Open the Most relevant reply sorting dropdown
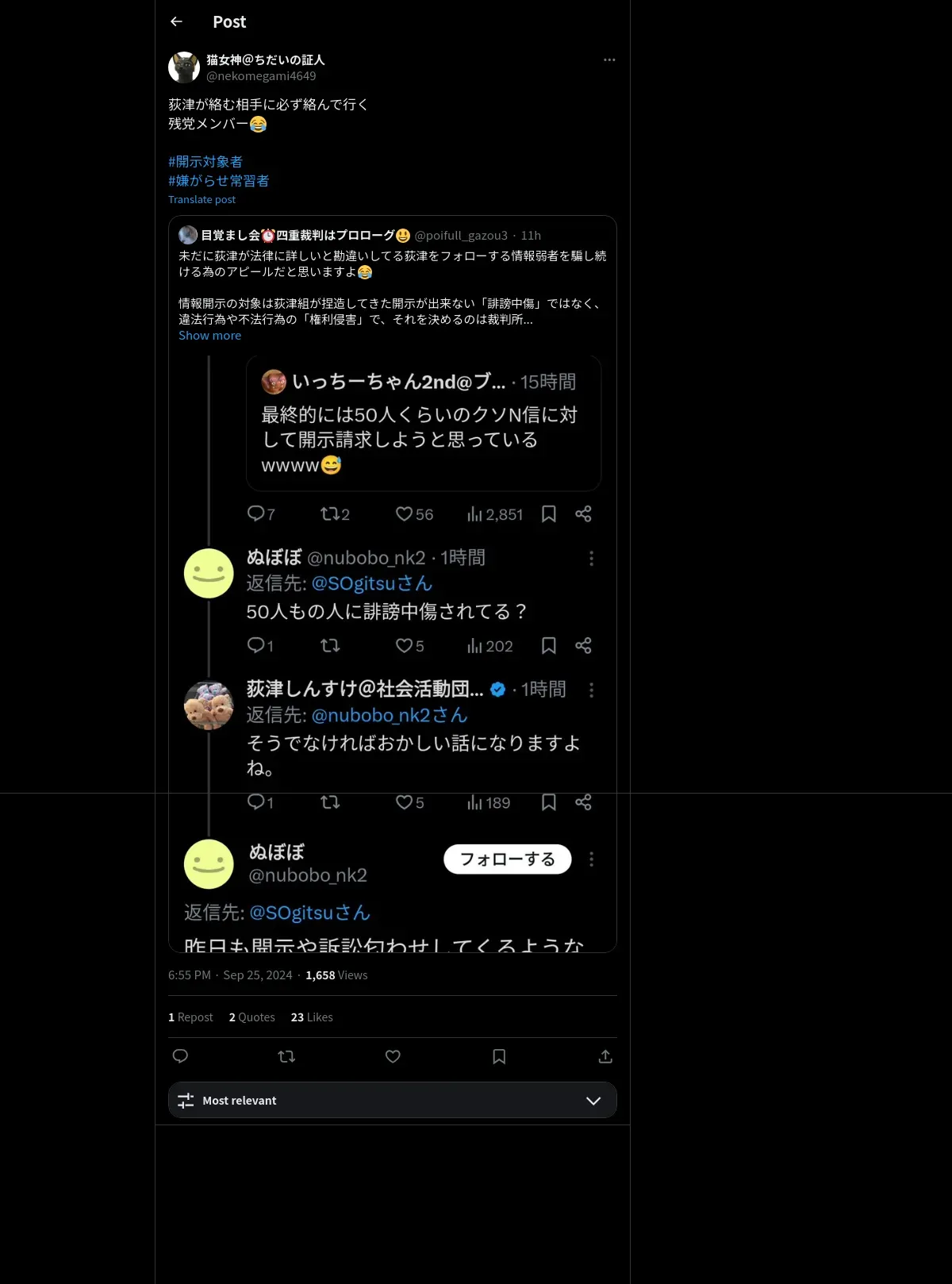 pos(393,1101)
